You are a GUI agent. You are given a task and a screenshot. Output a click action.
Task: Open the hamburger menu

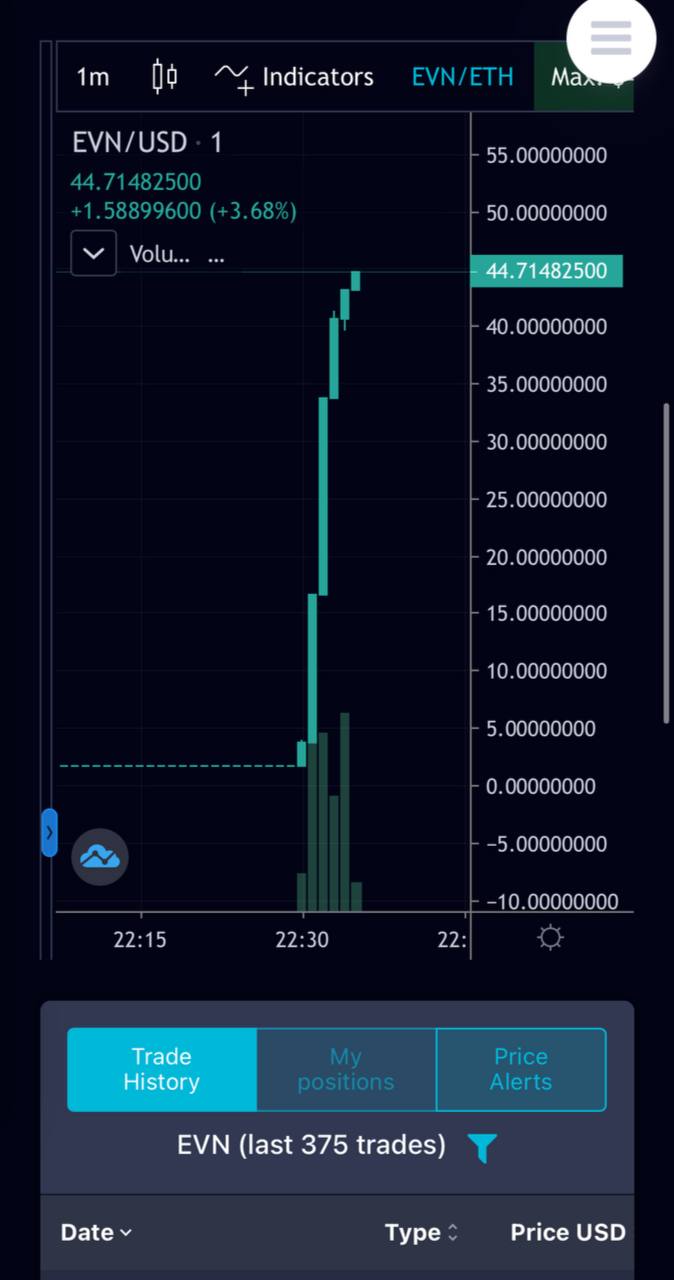pyautogui.click(x=611, y=38)
